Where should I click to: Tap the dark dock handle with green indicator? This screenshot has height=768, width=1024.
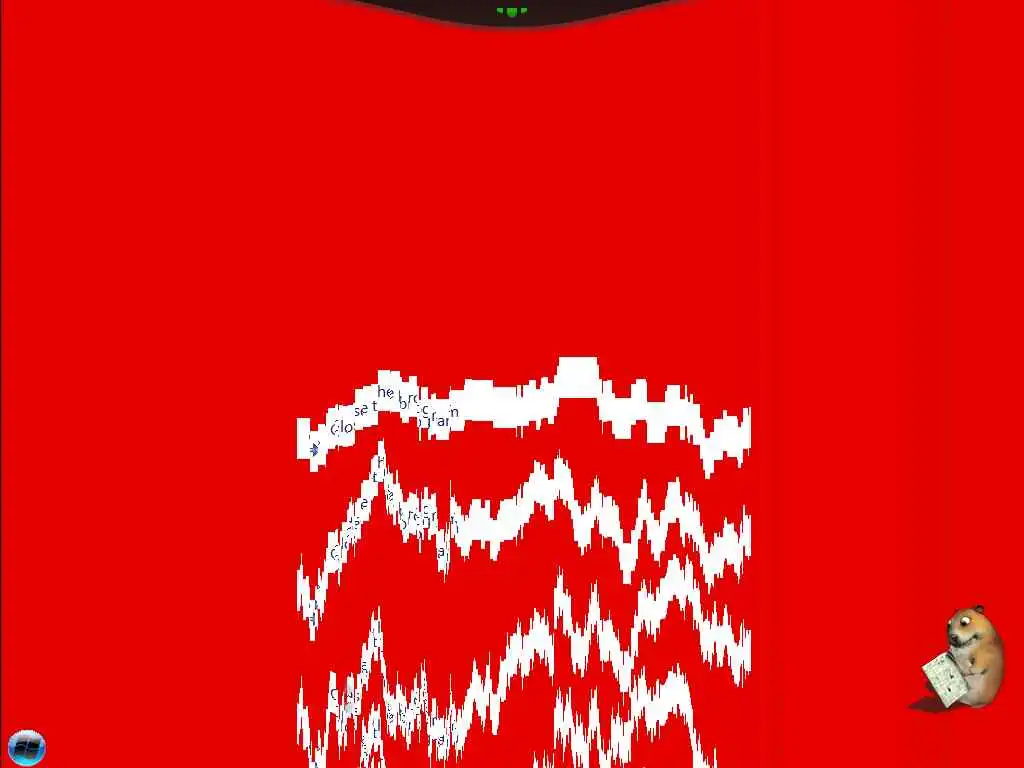pos(512,10)
